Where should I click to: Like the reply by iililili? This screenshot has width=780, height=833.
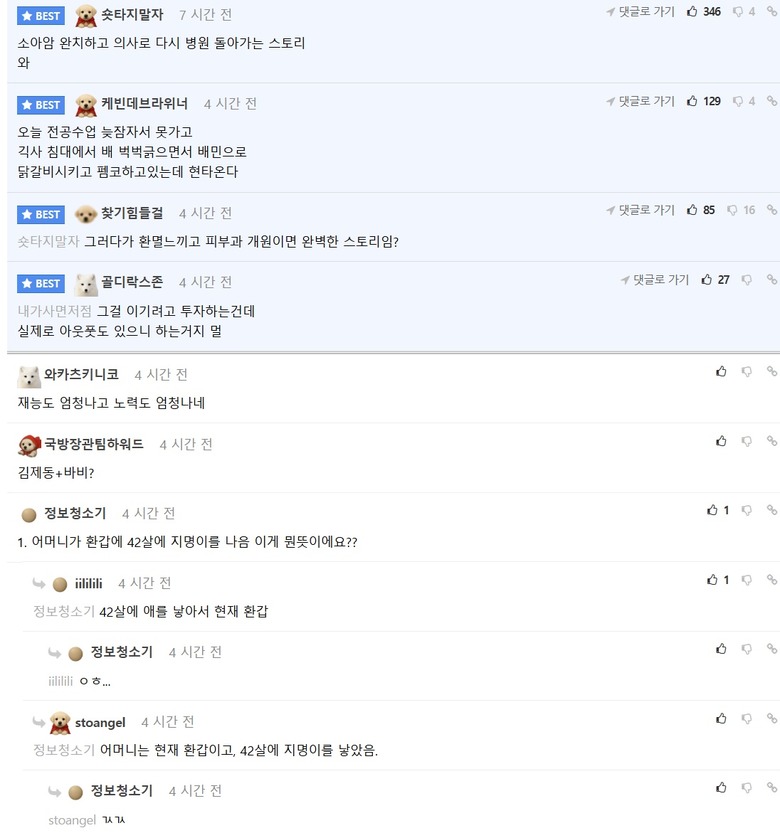(713, 580)
